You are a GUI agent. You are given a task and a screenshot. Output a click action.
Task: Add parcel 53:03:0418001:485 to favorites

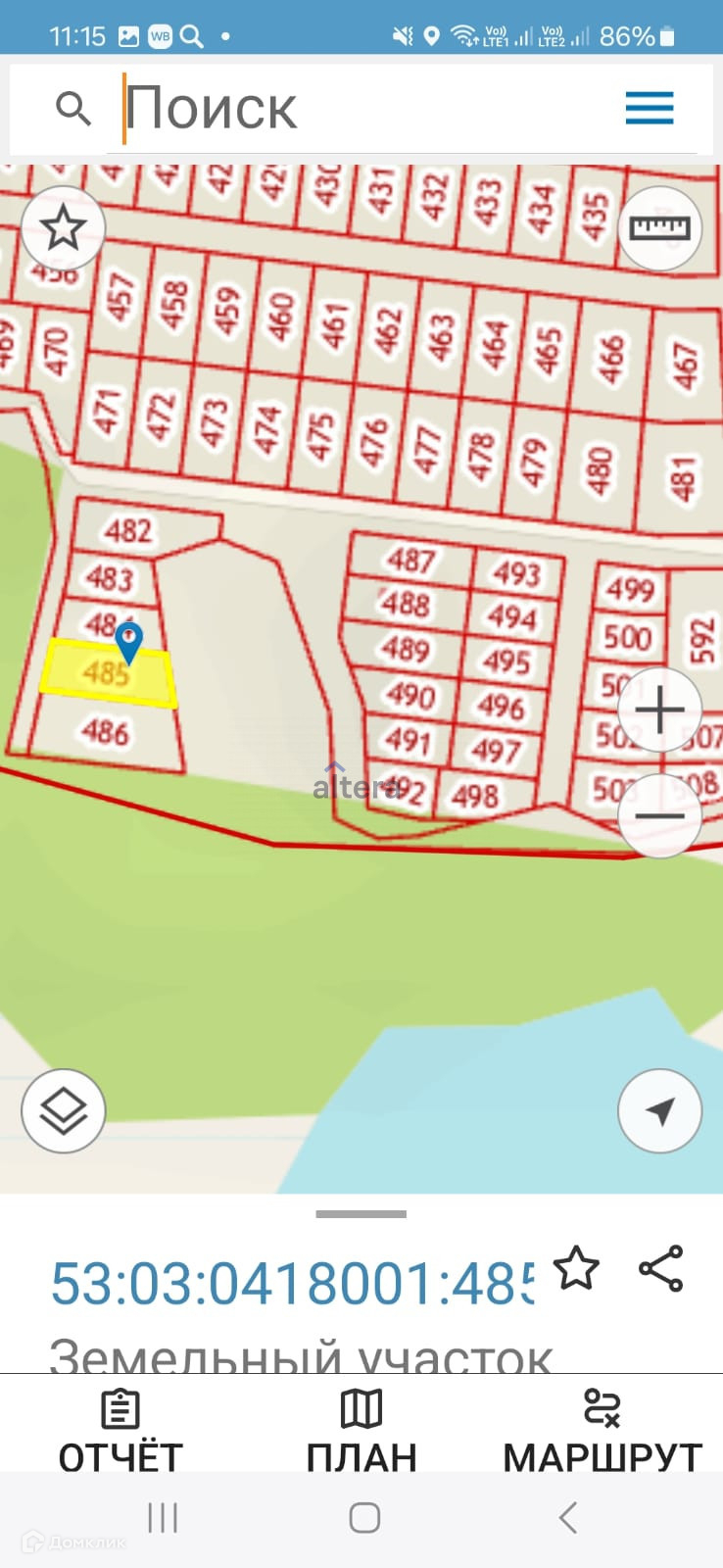(x=576, y=1268)
